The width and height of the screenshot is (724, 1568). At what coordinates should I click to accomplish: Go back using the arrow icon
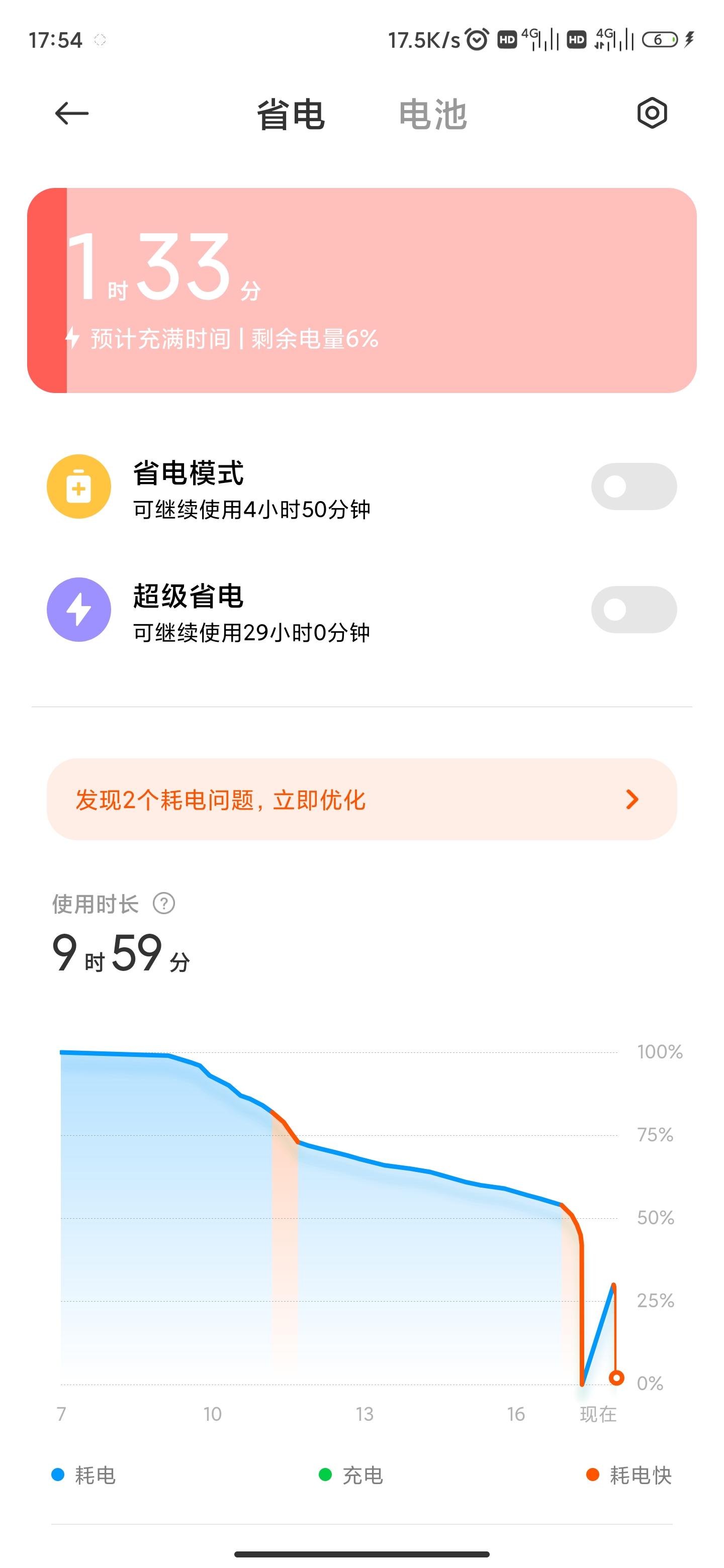click(x=72, y=113)
